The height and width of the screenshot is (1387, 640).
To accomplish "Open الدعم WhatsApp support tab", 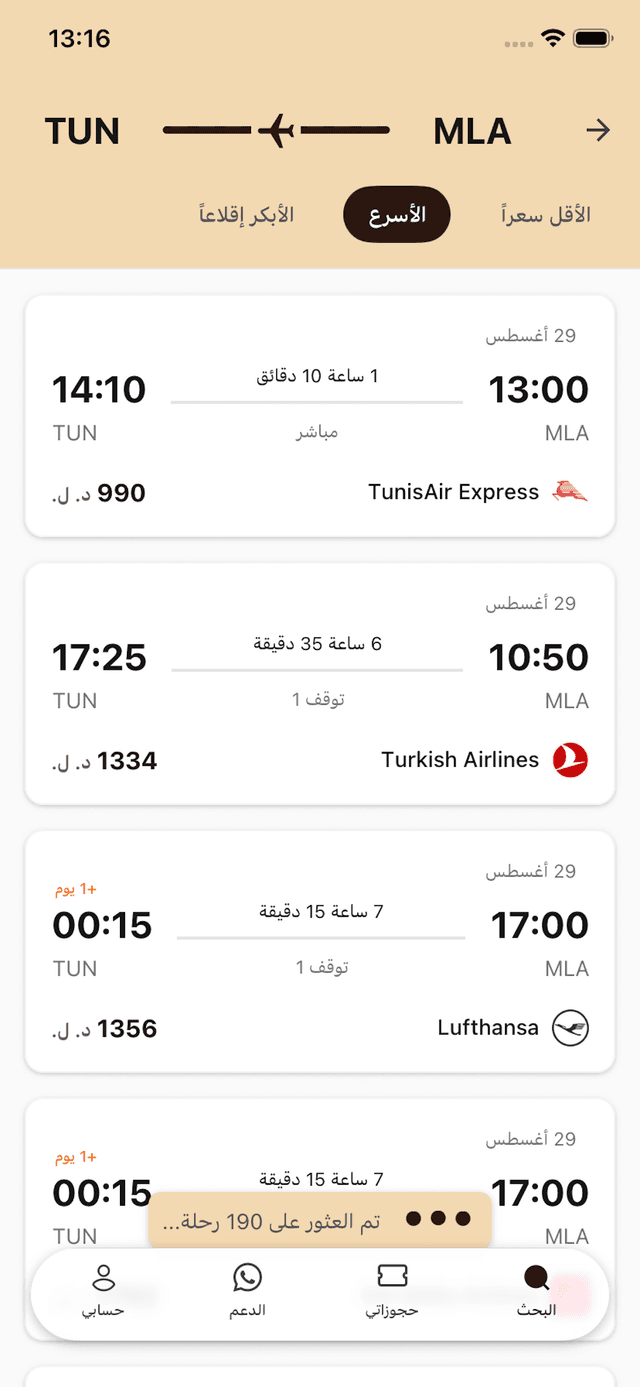I will (x=247, y=1290).
